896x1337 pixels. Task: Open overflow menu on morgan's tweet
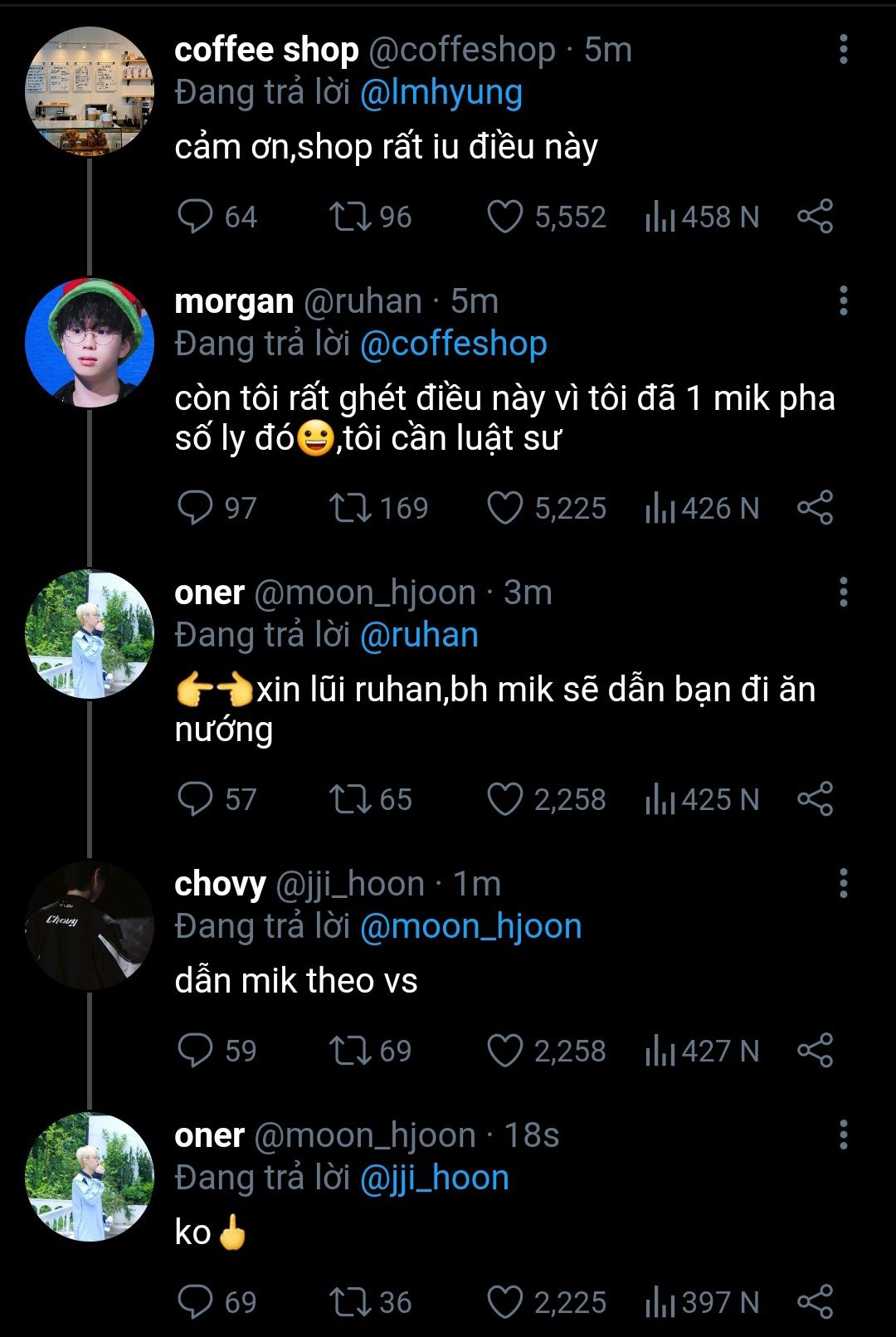[843, 300]
